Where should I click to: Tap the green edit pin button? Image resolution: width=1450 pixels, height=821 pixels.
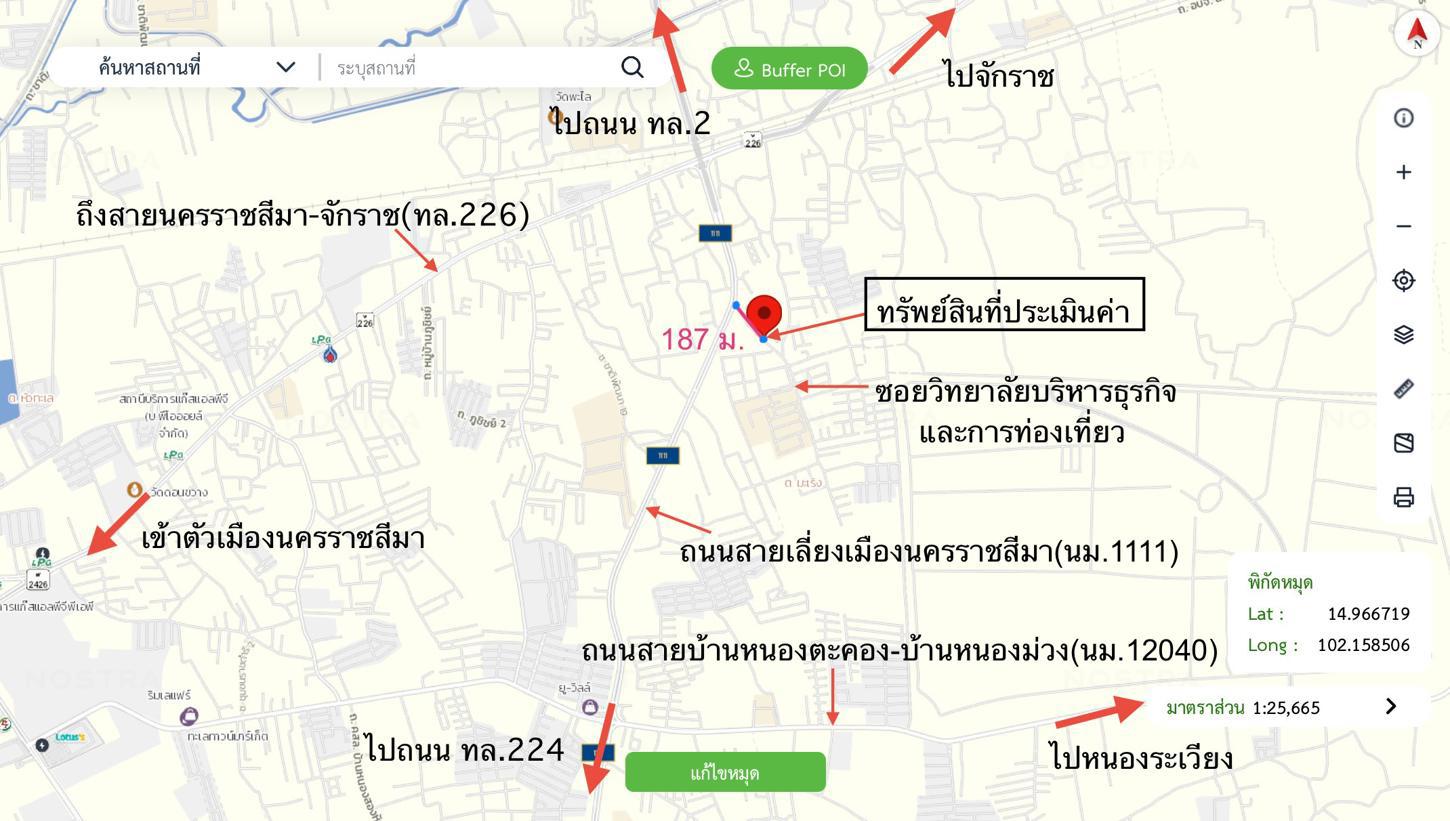pyautogui.click(x=725, y=772)
